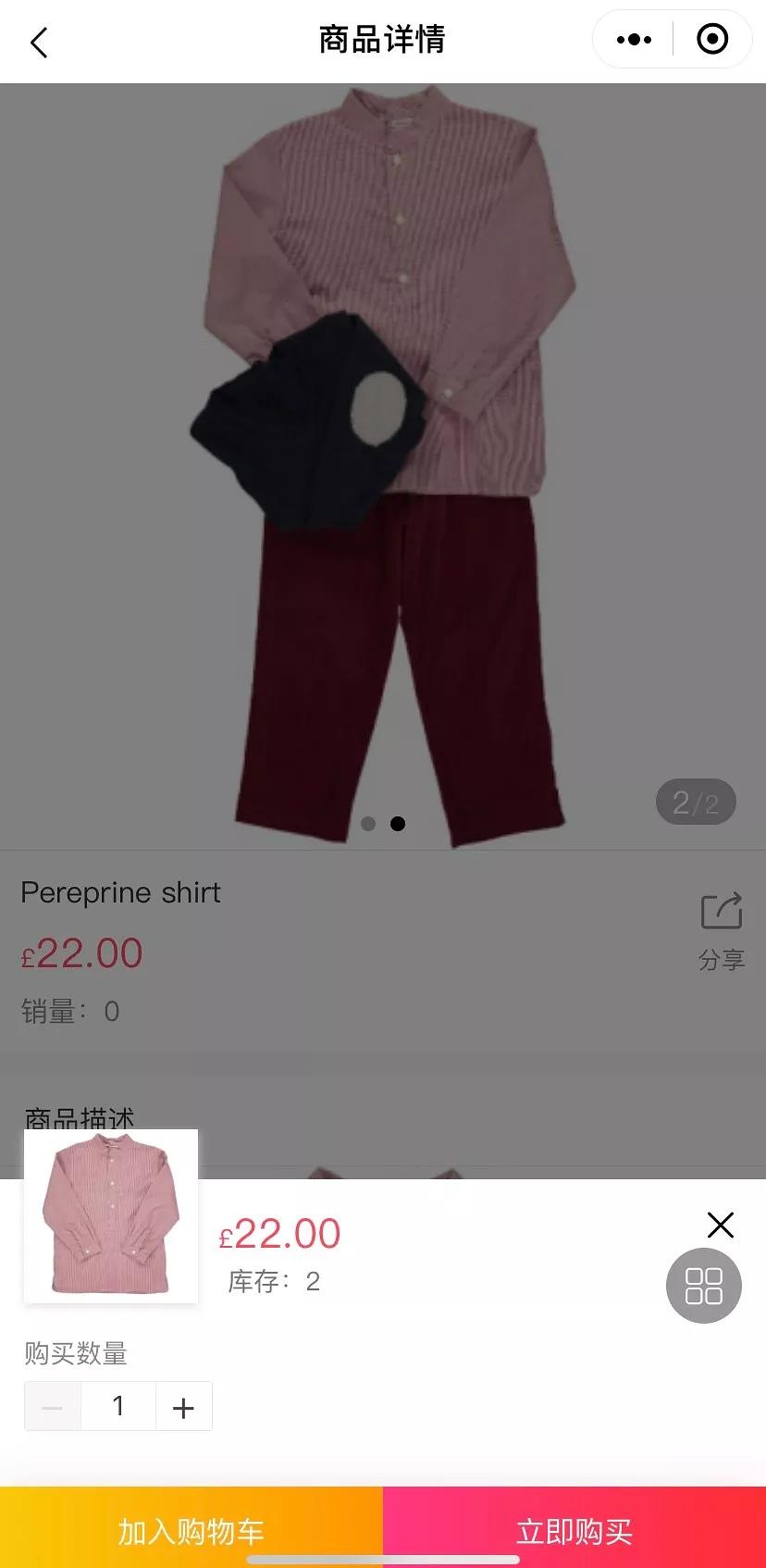Buy now with 立即购买 button

(x=574, y=1530)
